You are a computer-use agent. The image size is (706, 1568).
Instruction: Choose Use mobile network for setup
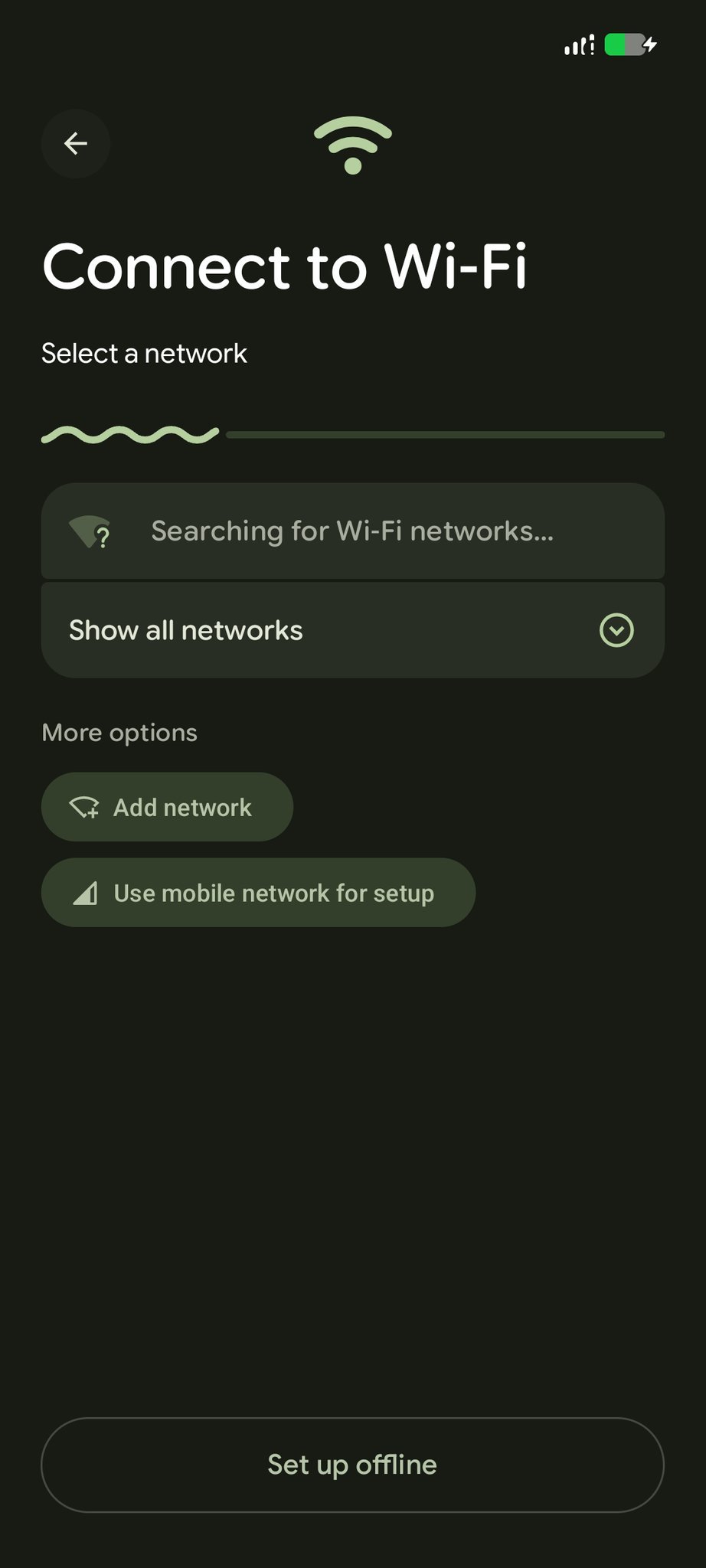pos(260,892)
